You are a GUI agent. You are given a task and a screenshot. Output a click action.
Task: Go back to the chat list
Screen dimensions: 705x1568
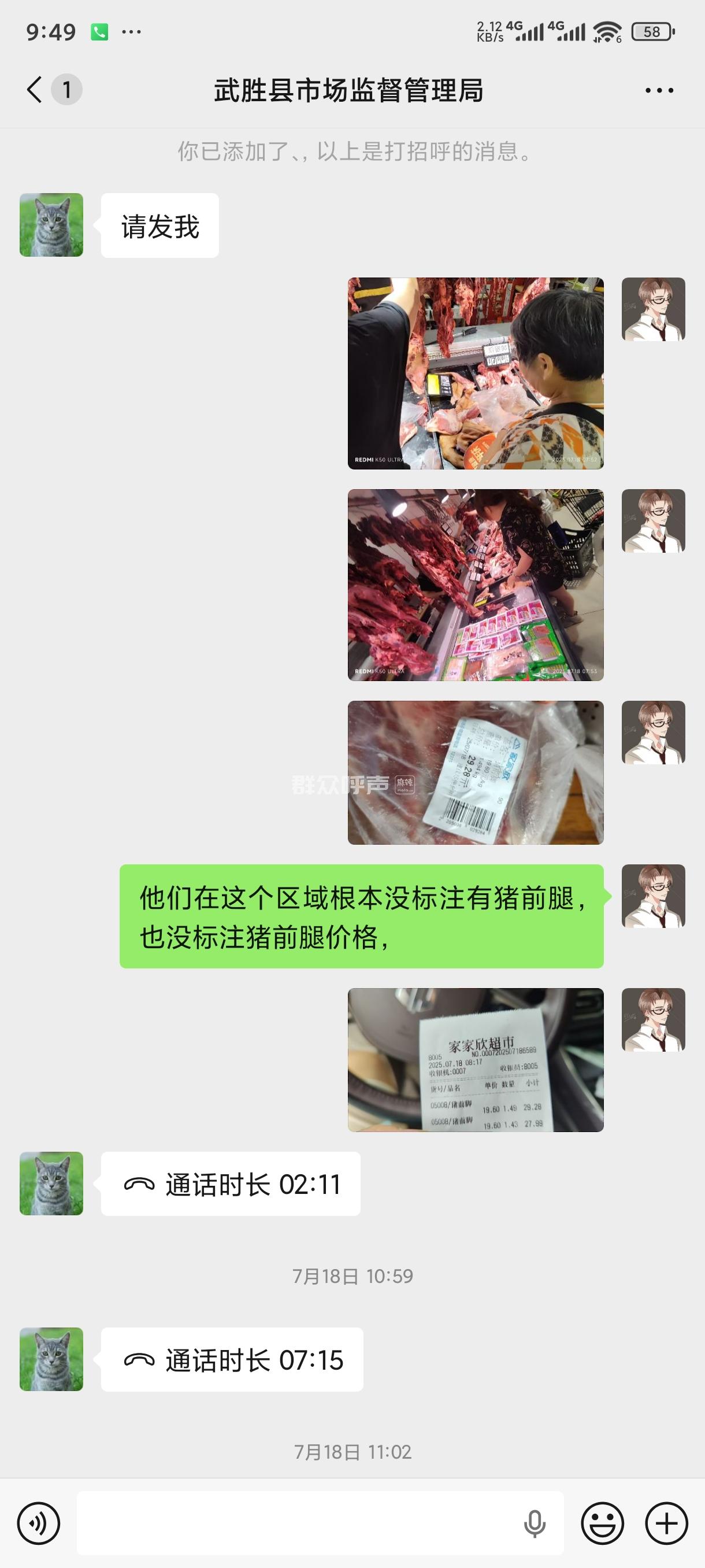point(35,90)
